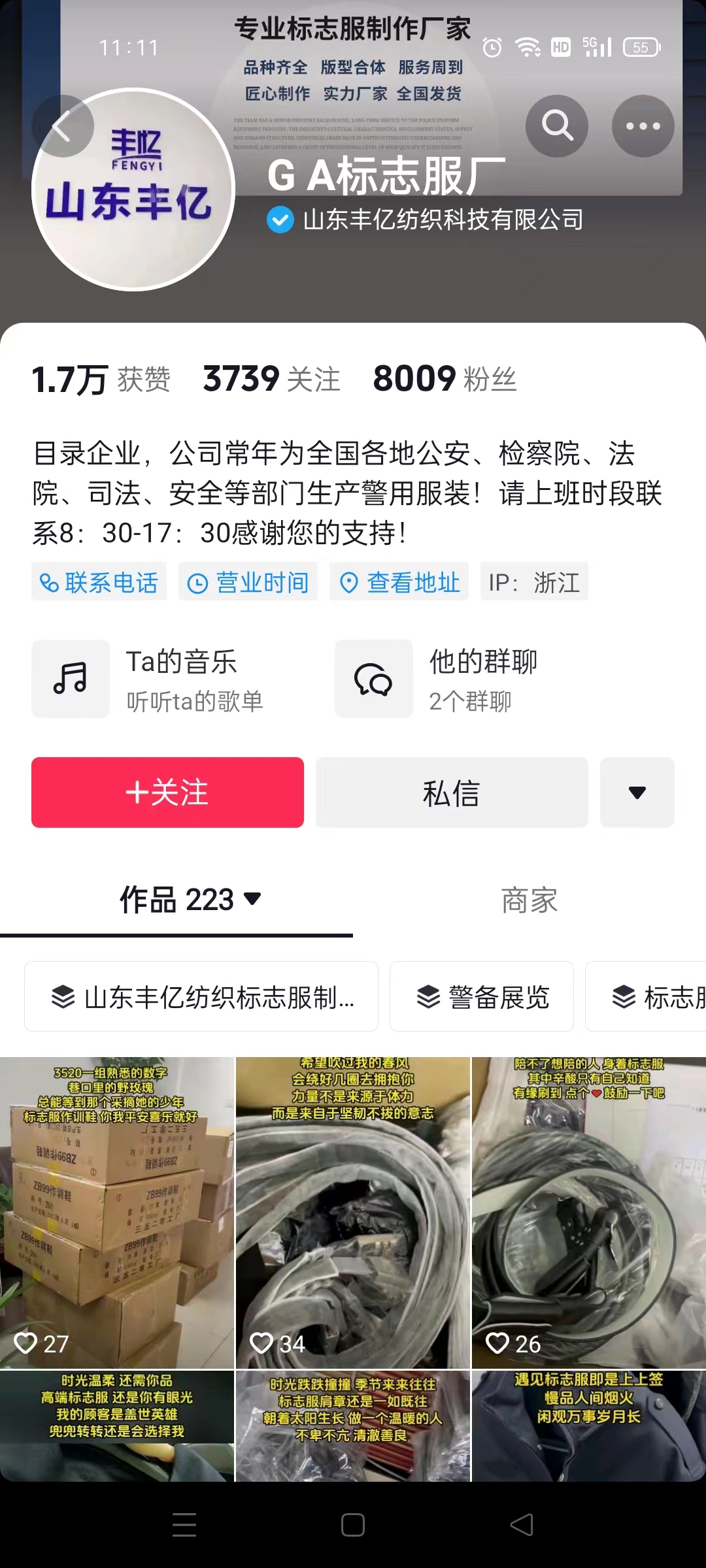
Task: Like the video with 26 likes
Action: pos(498,1345)
